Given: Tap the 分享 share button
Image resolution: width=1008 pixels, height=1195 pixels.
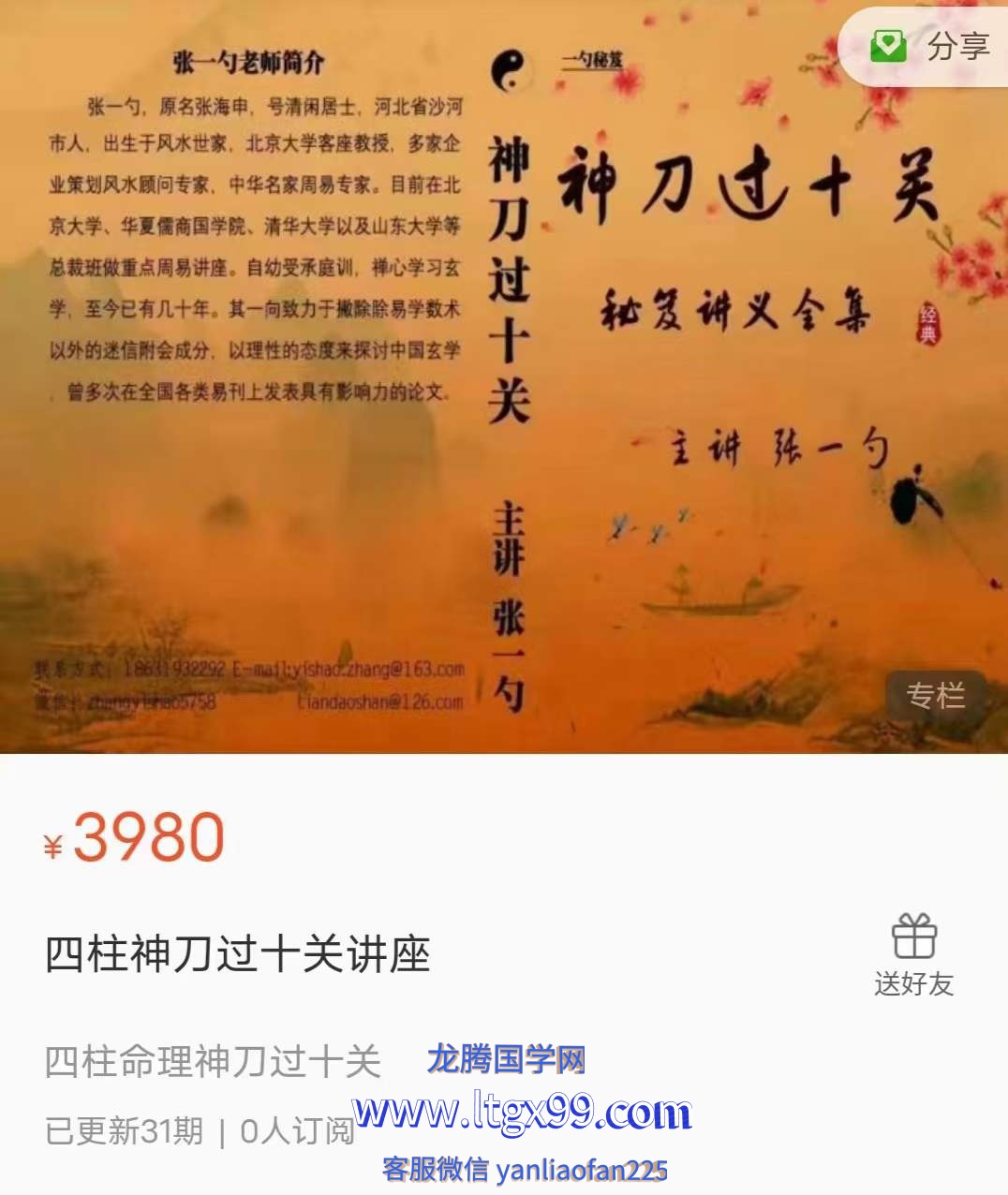Looking at the screenshot, I should click(x=931, y=46).
